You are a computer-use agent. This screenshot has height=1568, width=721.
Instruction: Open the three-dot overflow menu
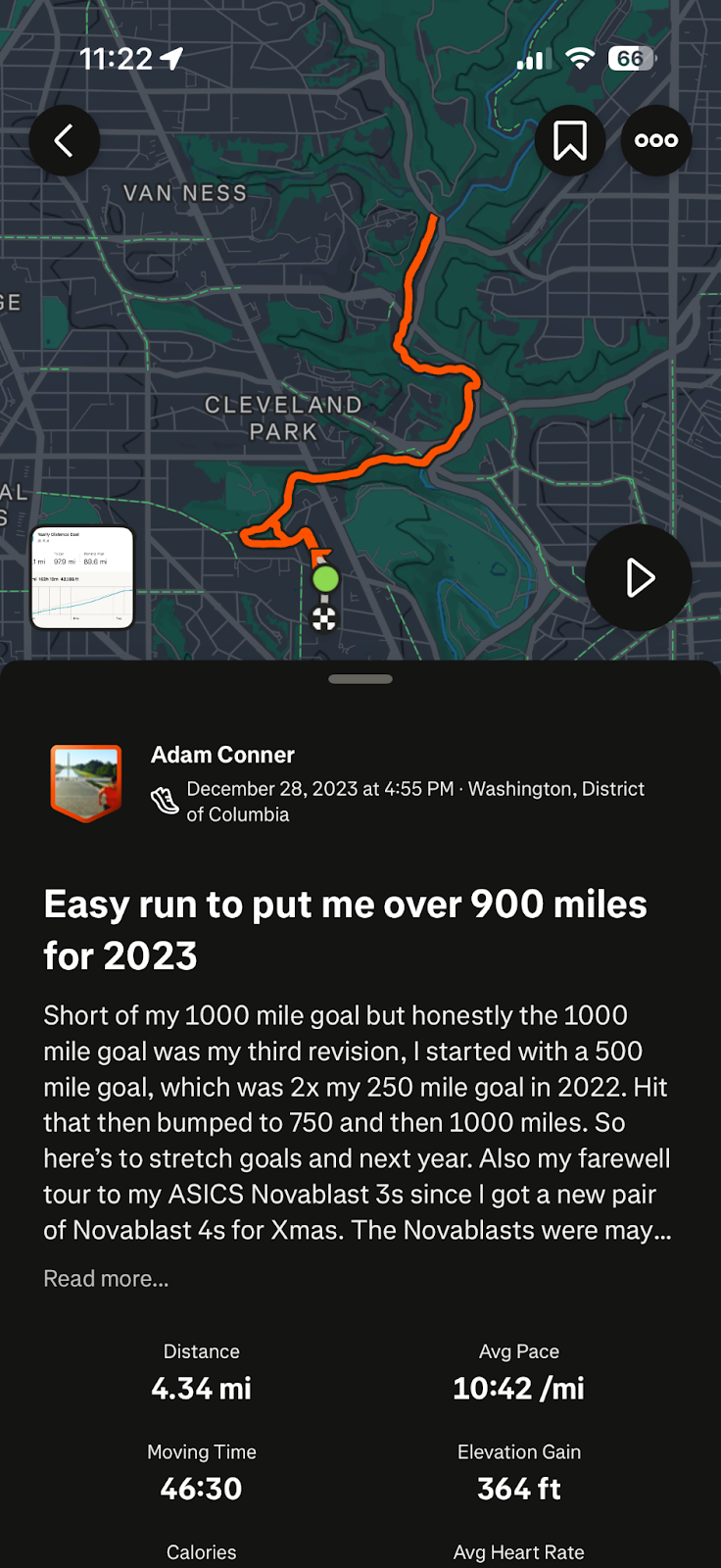655,141
